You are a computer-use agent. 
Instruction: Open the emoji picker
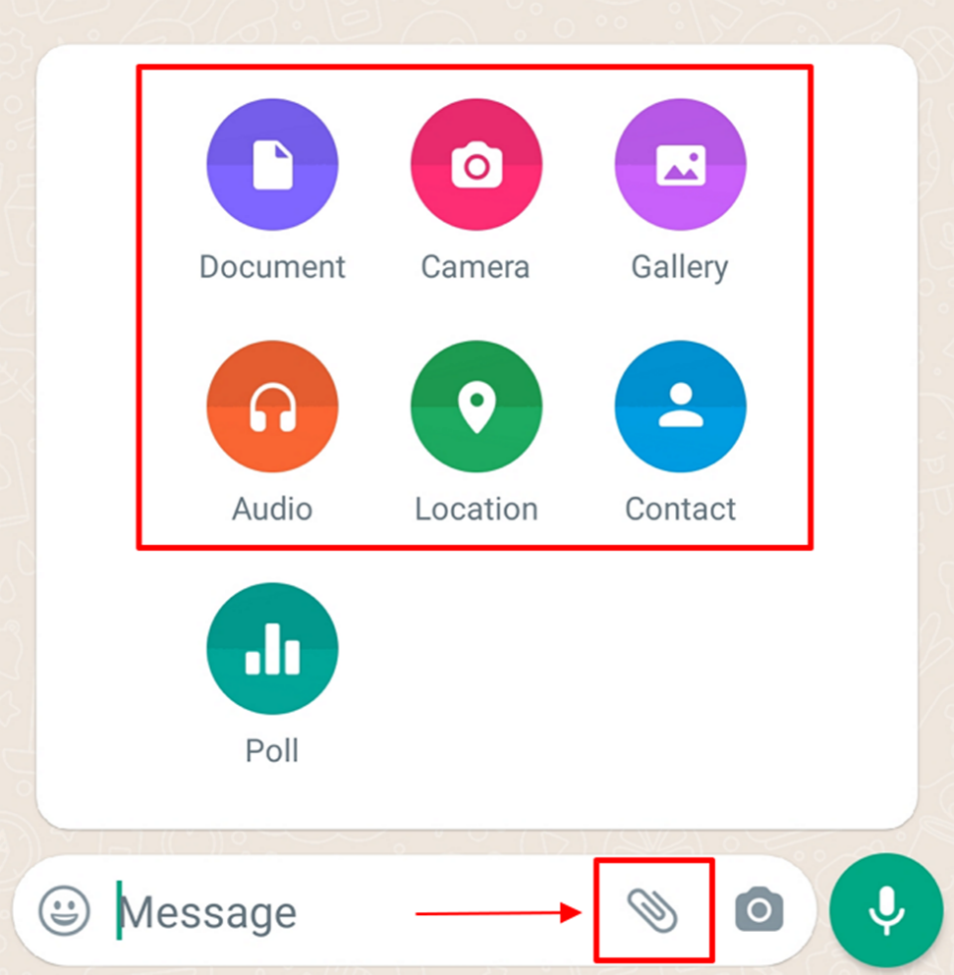point(64,911)
